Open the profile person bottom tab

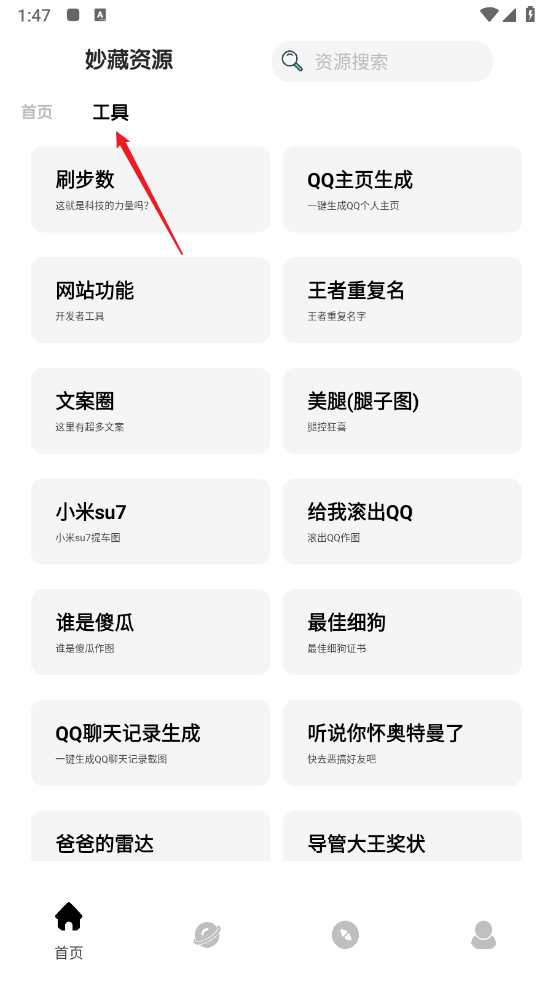pyautogui.click(x=483, y=934)
